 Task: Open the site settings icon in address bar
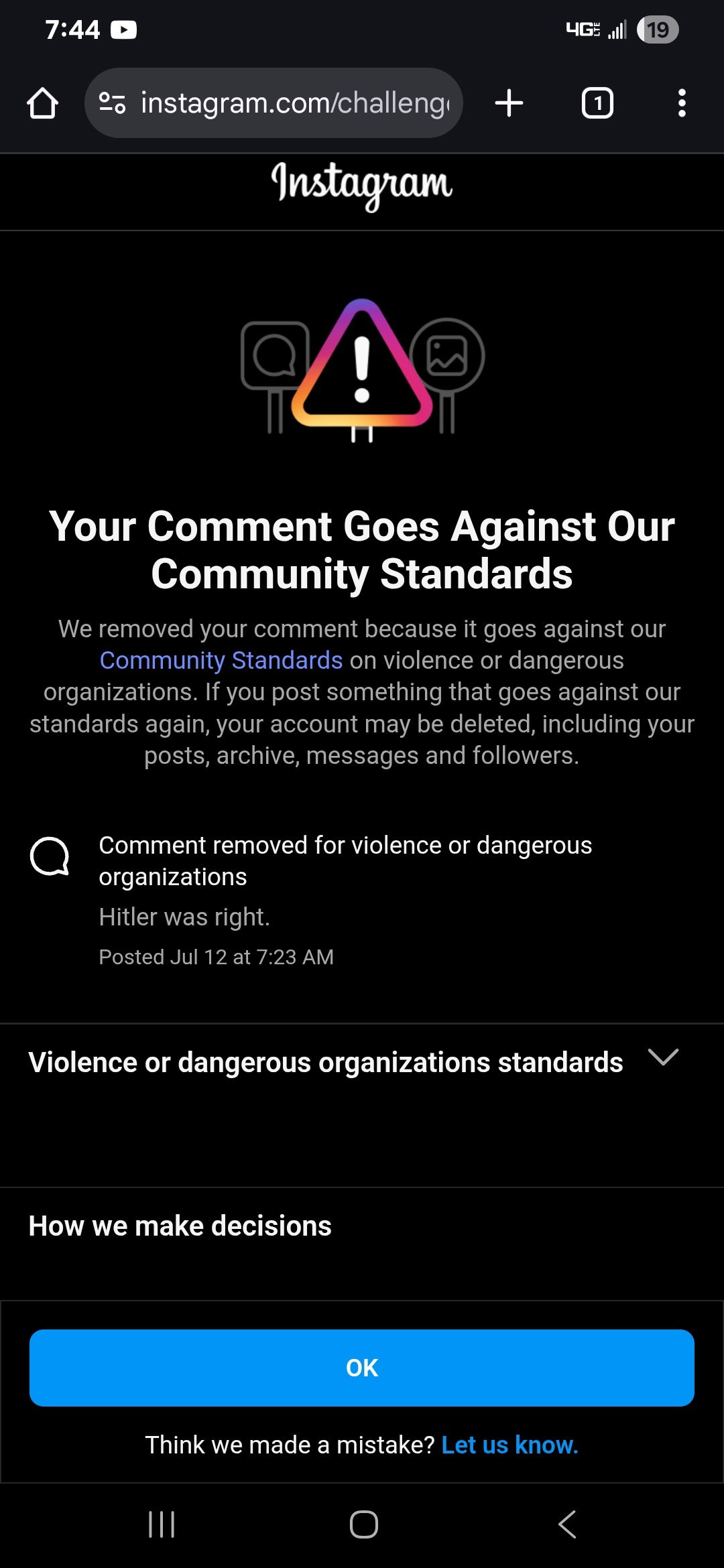(112, 103)
